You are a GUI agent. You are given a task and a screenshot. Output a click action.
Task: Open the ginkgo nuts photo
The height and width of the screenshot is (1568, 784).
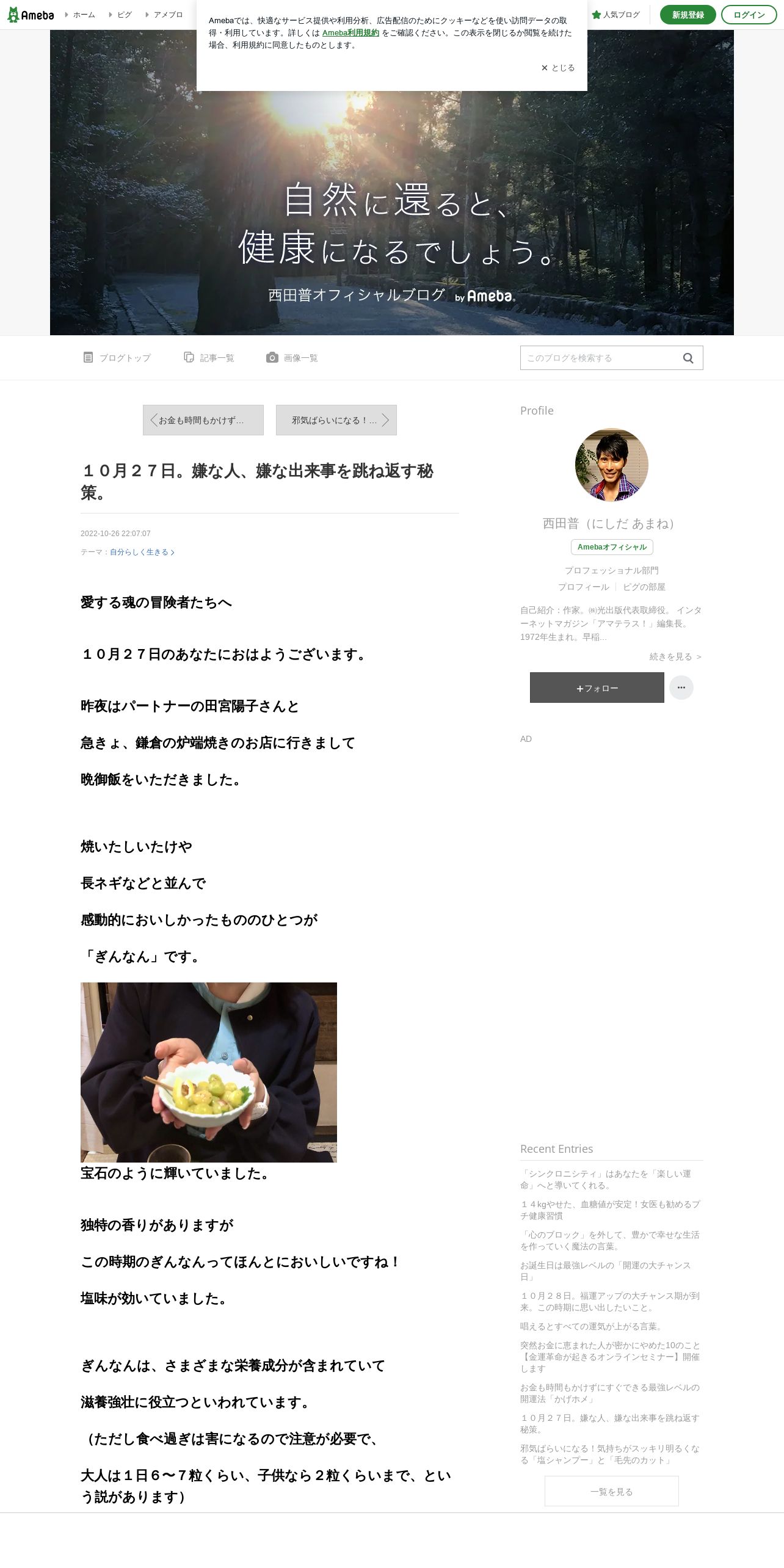click(x=209, y=1072)
